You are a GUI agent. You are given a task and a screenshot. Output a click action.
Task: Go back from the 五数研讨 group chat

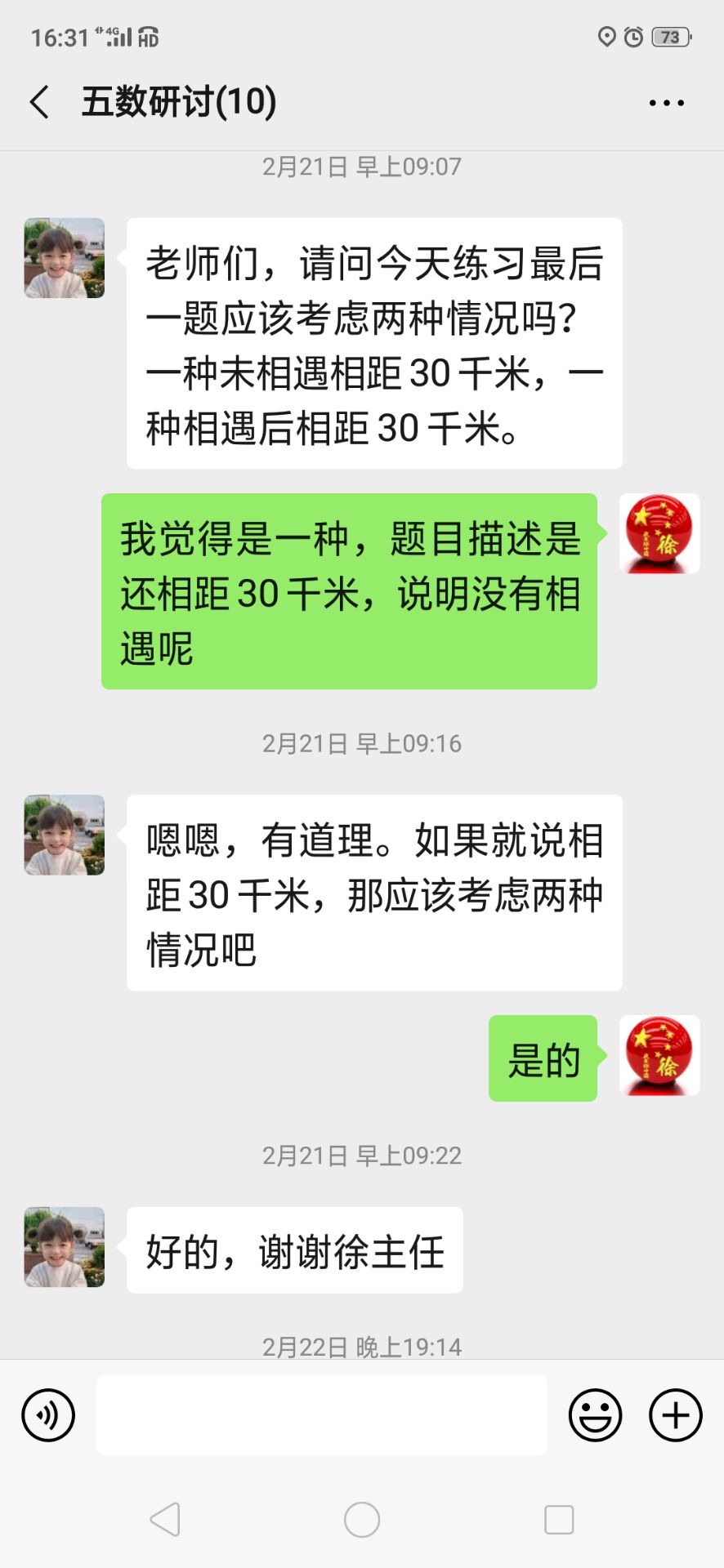pos(39,103)
